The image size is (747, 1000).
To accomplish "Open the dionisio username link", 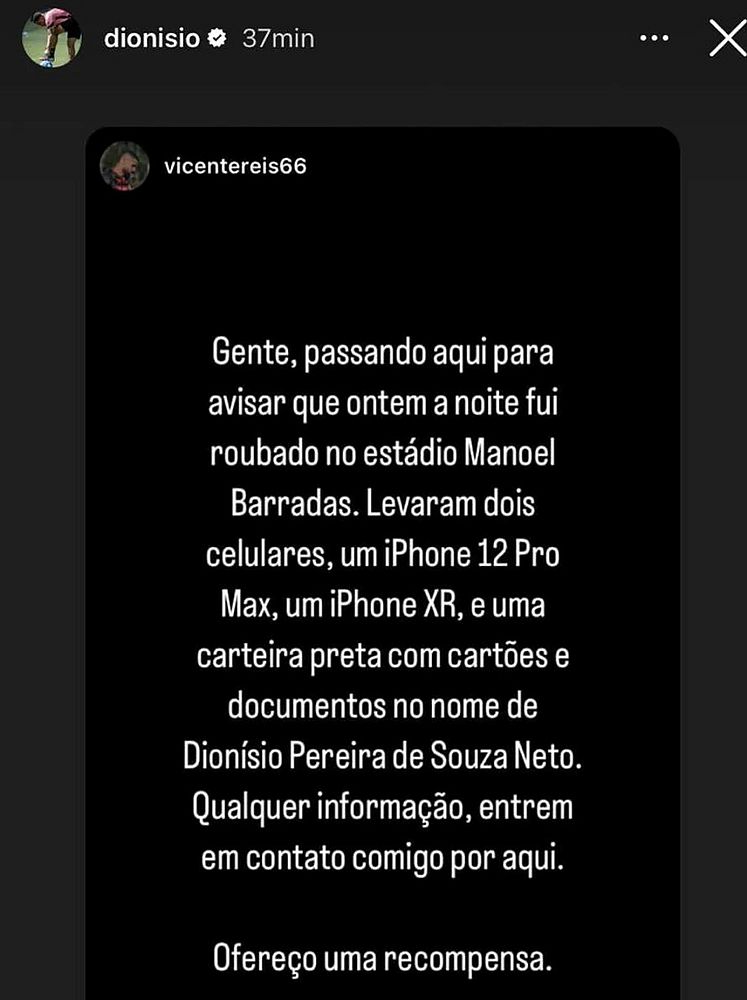I will (150, 39).
